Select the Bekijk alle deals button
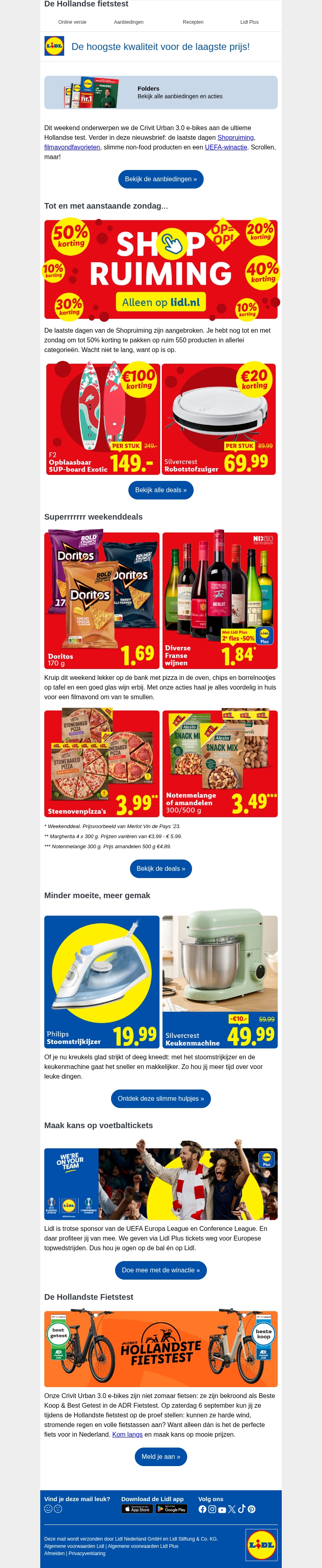This screenshot has height=1568, width=322. coord(161,490)
